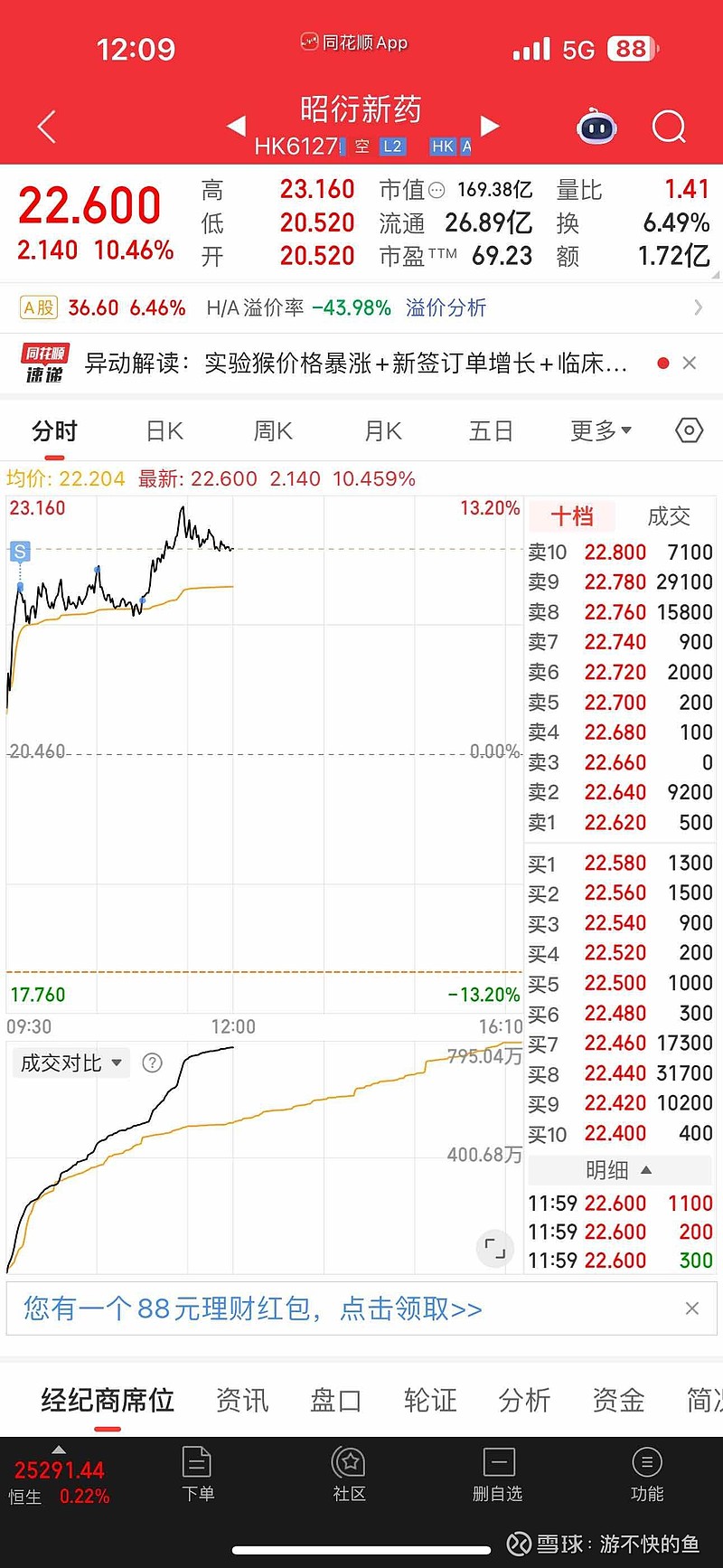Image resolution: width=723 pixels, height=1568 pixels.
Task: Tap the question mark help icon beside 成交对比
Action: (152, 1063)
